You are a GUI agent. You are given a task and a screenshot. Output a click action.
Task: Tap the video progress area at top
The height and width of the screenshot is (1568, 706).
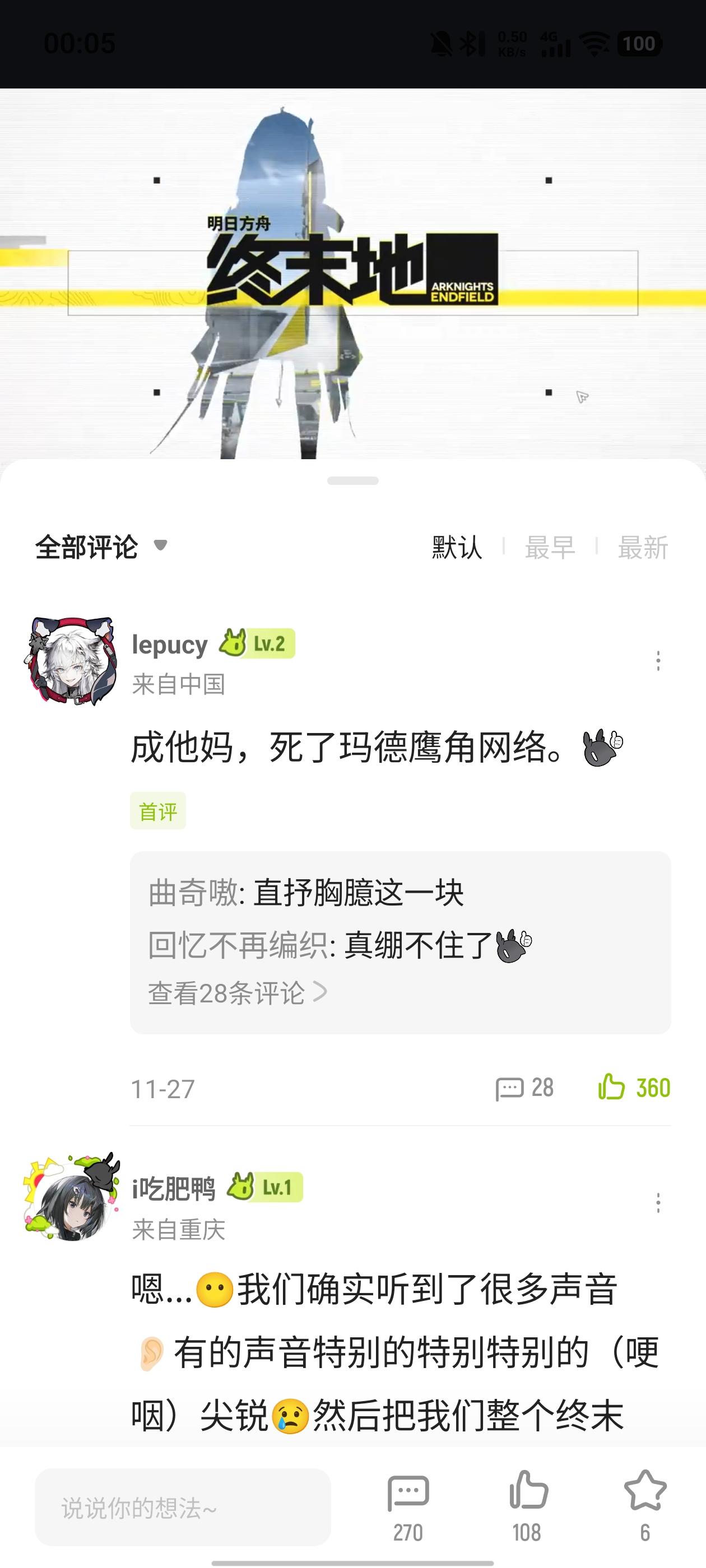pos(352,274)
